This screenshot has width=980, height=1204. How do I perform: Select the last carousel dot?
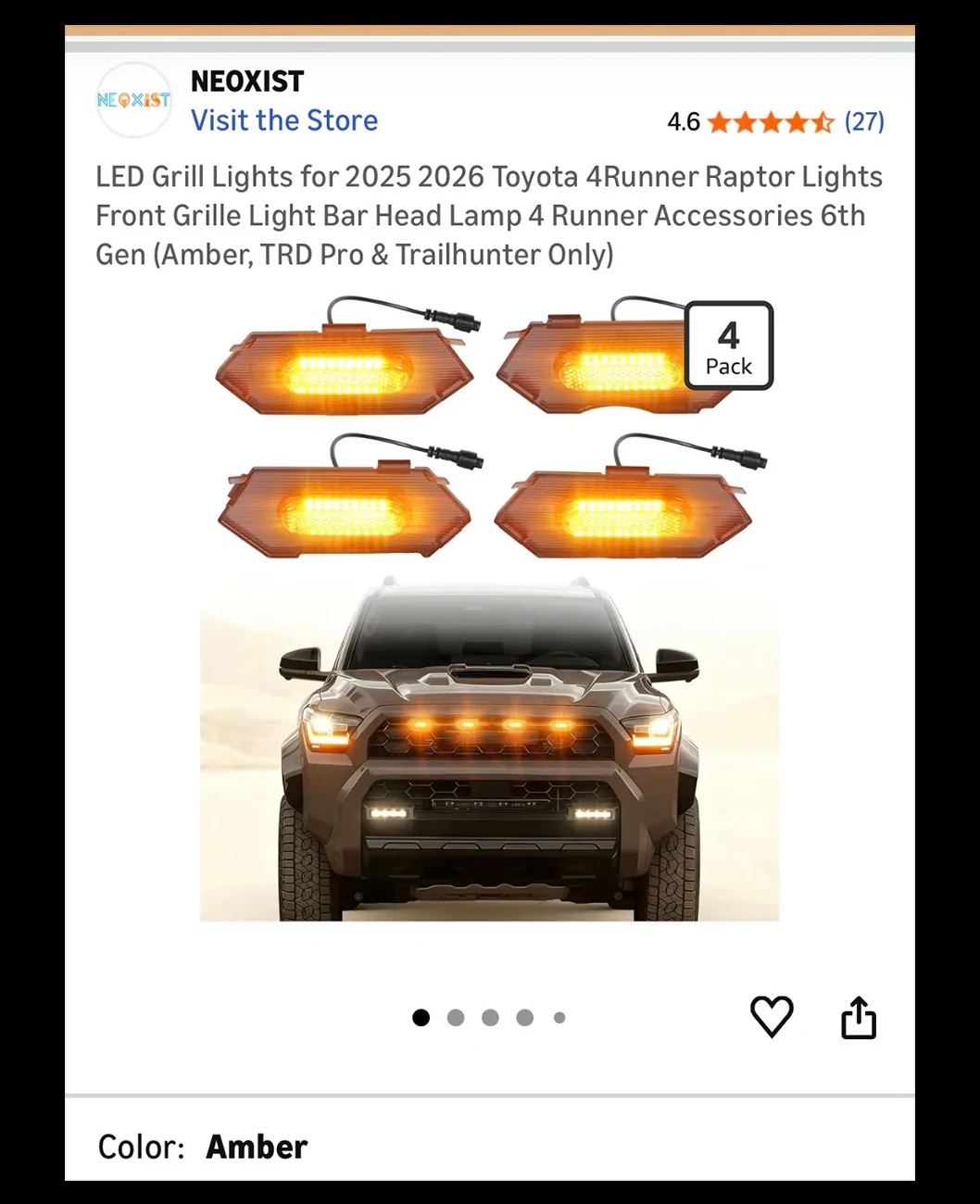point(559,1017)
